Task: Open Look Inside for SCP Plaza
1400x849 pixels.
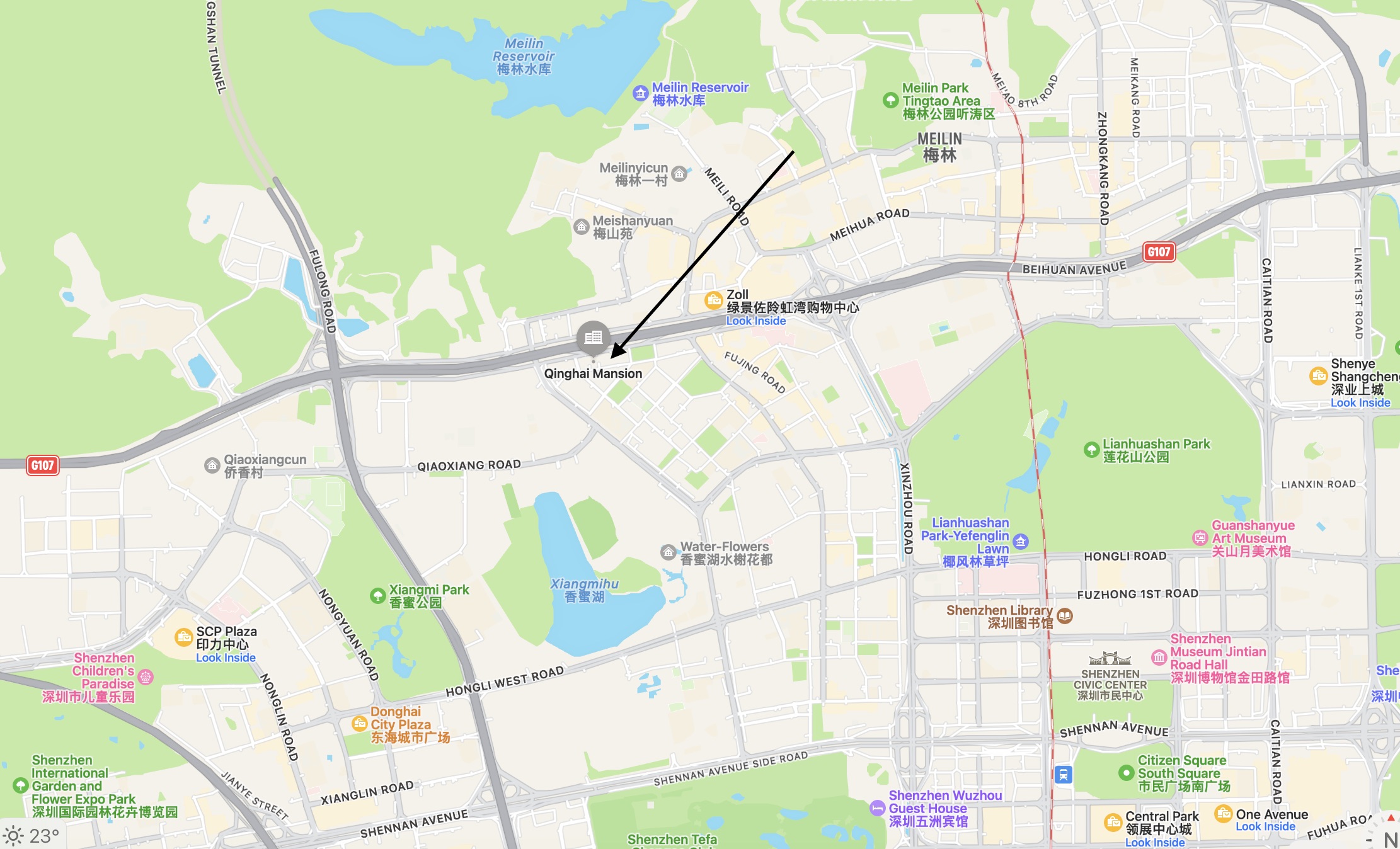Action: pyautogui.click(x=226, y=658)
